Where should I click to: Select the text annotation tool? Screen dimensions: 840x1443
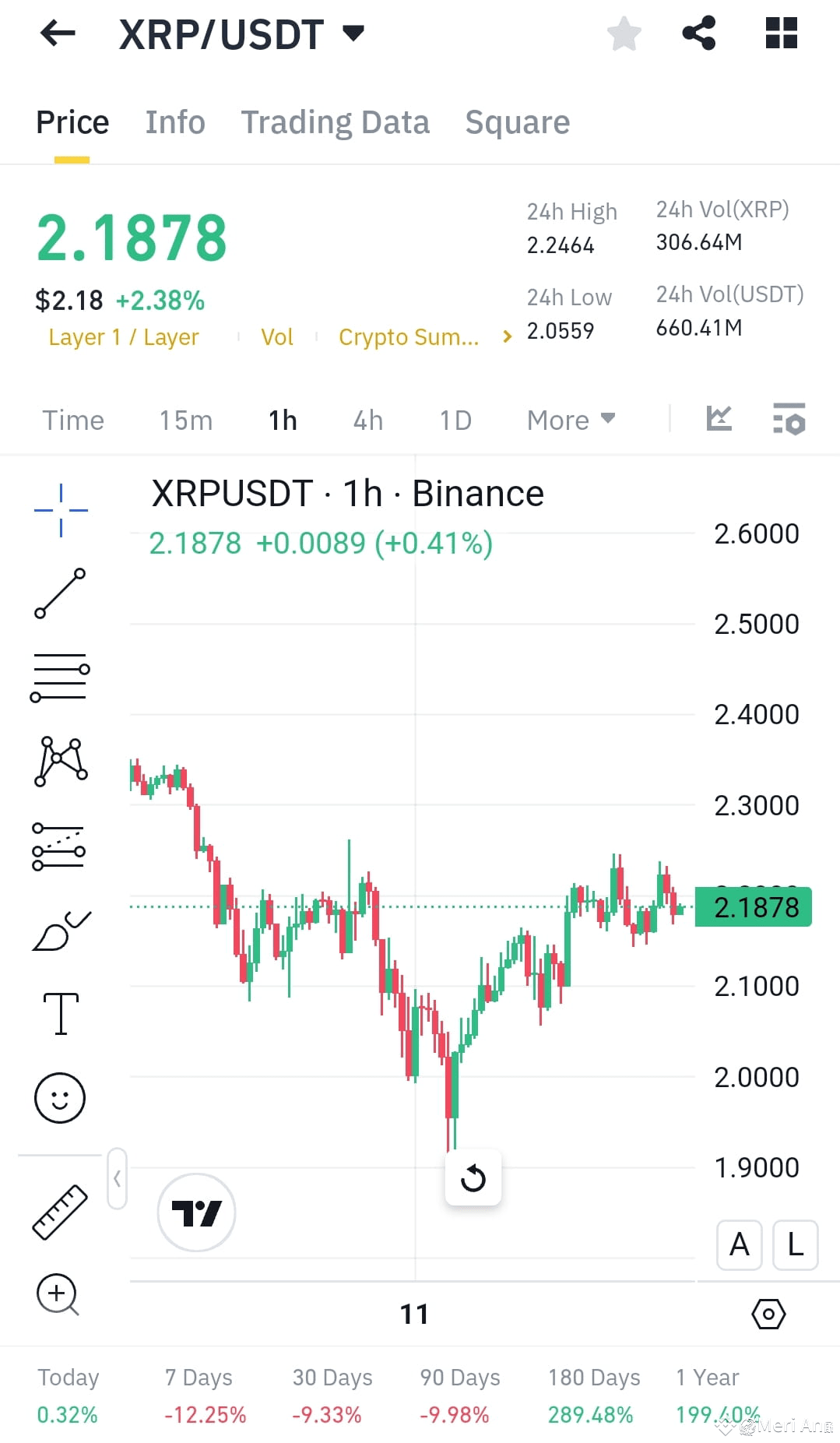(60, 1012)
